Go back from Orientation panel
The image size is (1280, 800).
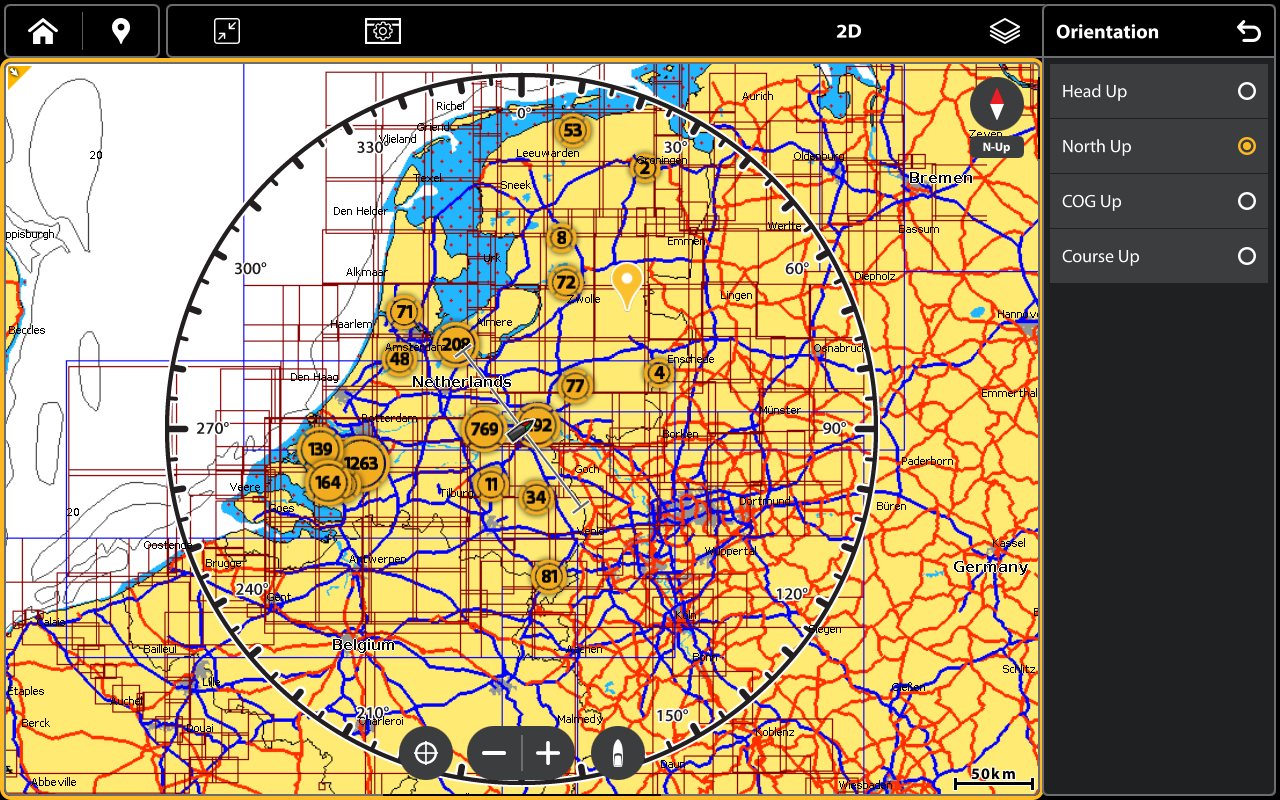click(1248, 32)
